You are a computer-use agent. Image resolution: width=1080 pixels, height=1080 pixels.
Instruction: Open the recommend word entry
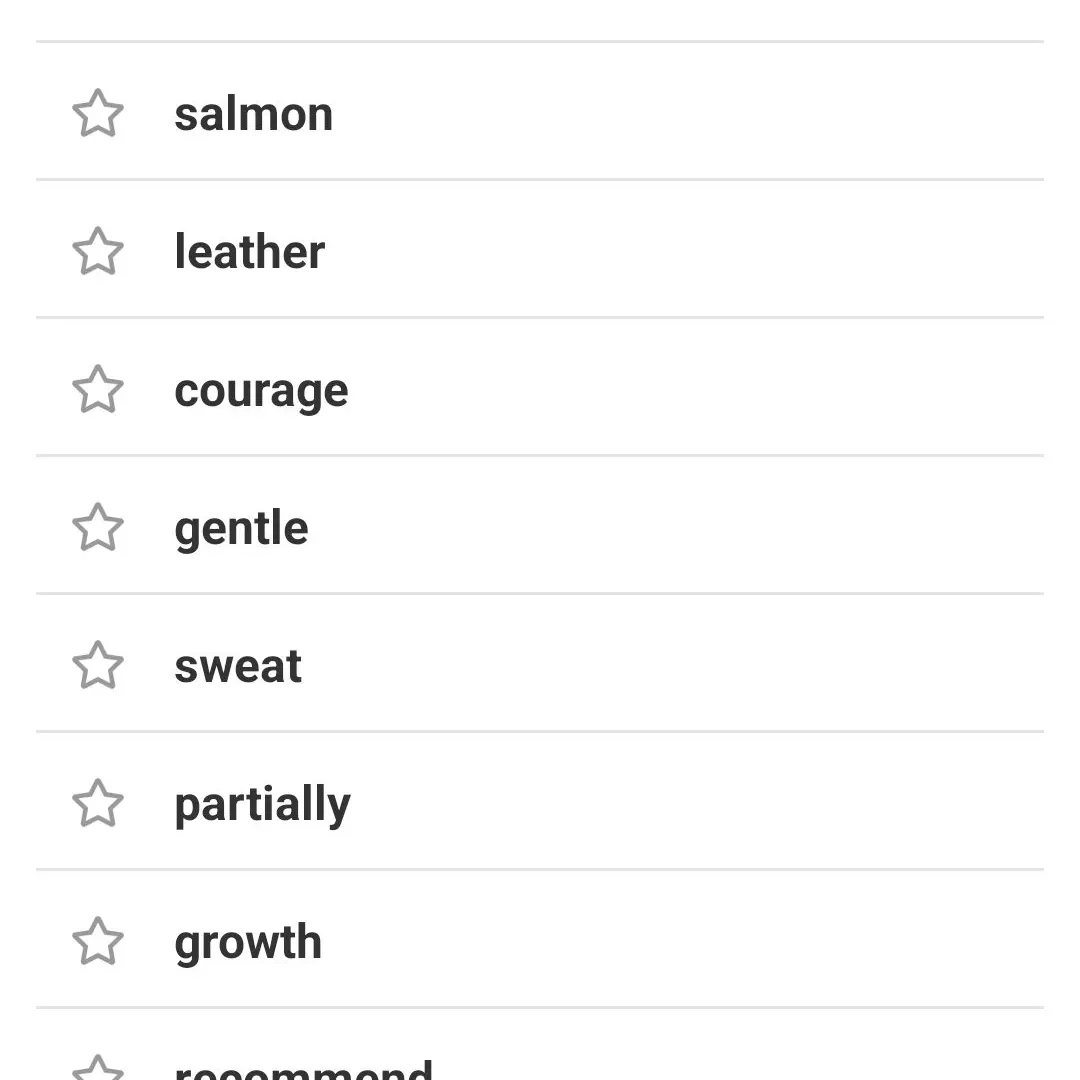(x=303, y=1068)
